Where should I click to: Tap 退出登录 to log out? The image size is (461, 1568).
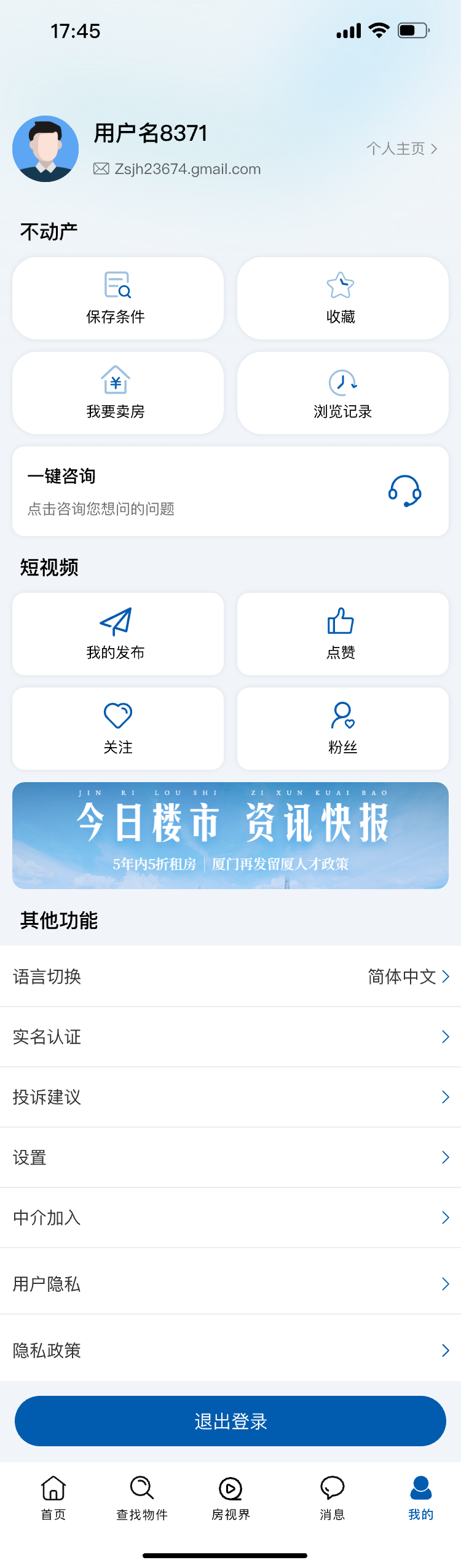(230, 1421)
